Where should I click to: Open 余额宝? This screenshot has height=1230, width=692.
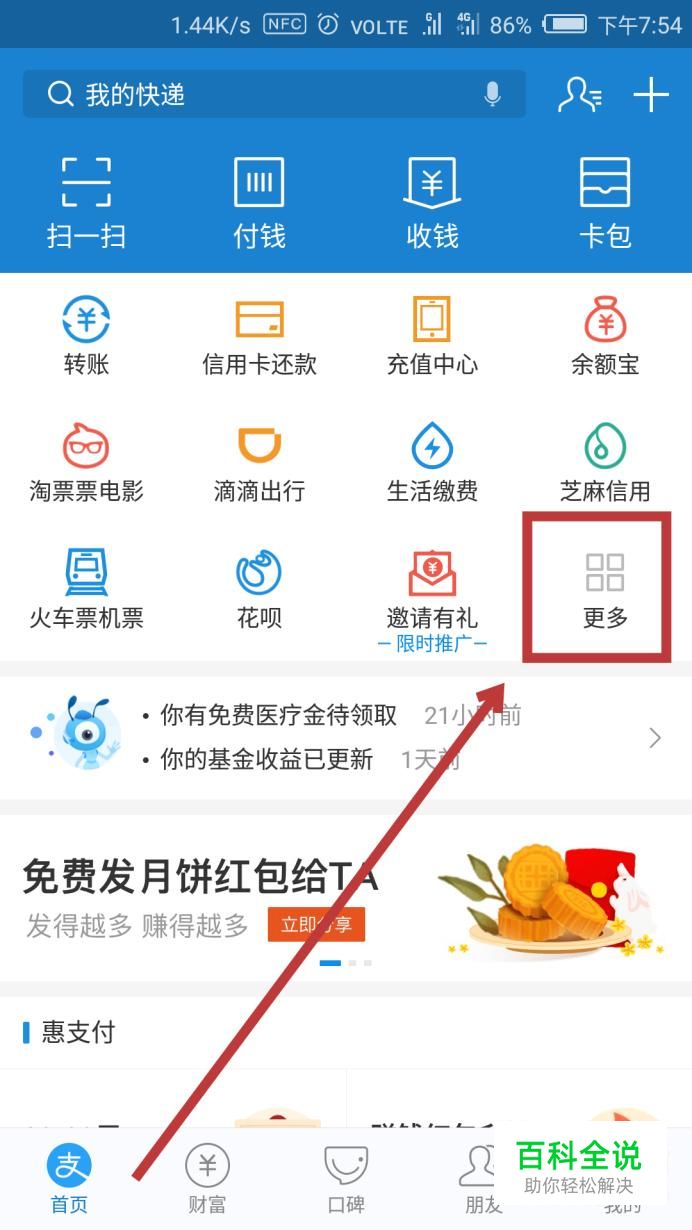tap(605, 337)
